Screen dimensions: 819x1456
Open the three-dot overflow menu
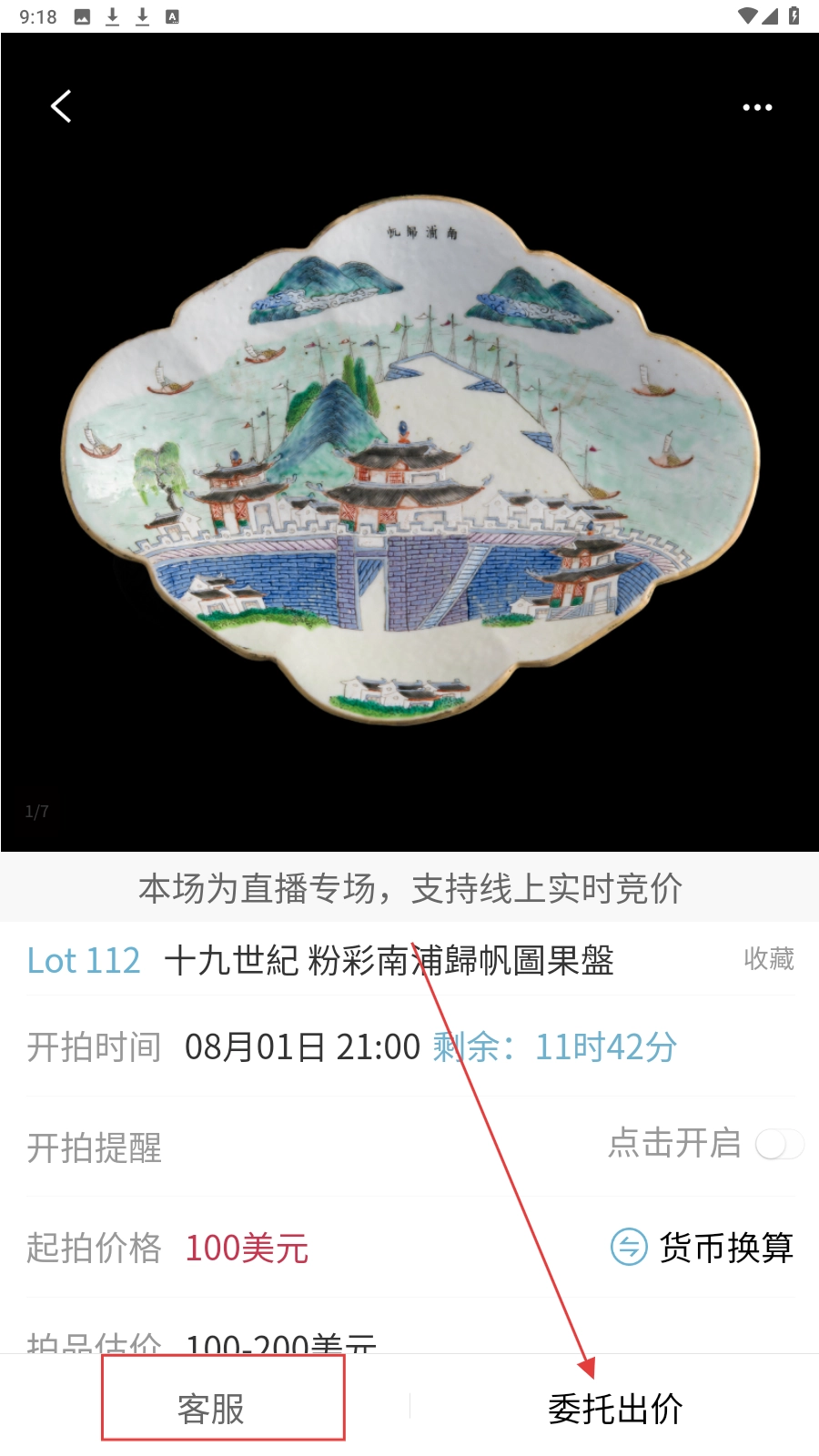[x=756, y=107]
